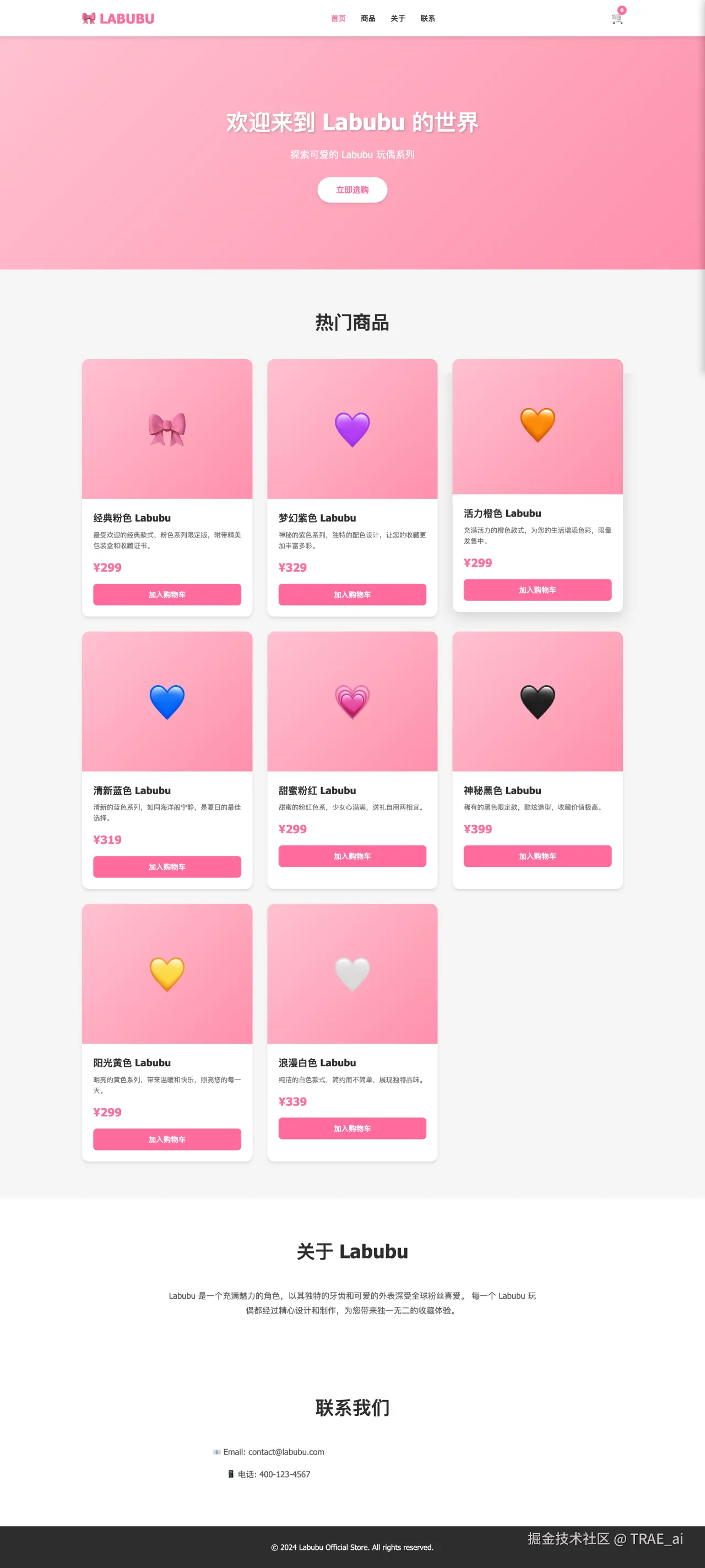
Task: Add 经典粉色 Labubu to cart
Action: coord(167,594)
